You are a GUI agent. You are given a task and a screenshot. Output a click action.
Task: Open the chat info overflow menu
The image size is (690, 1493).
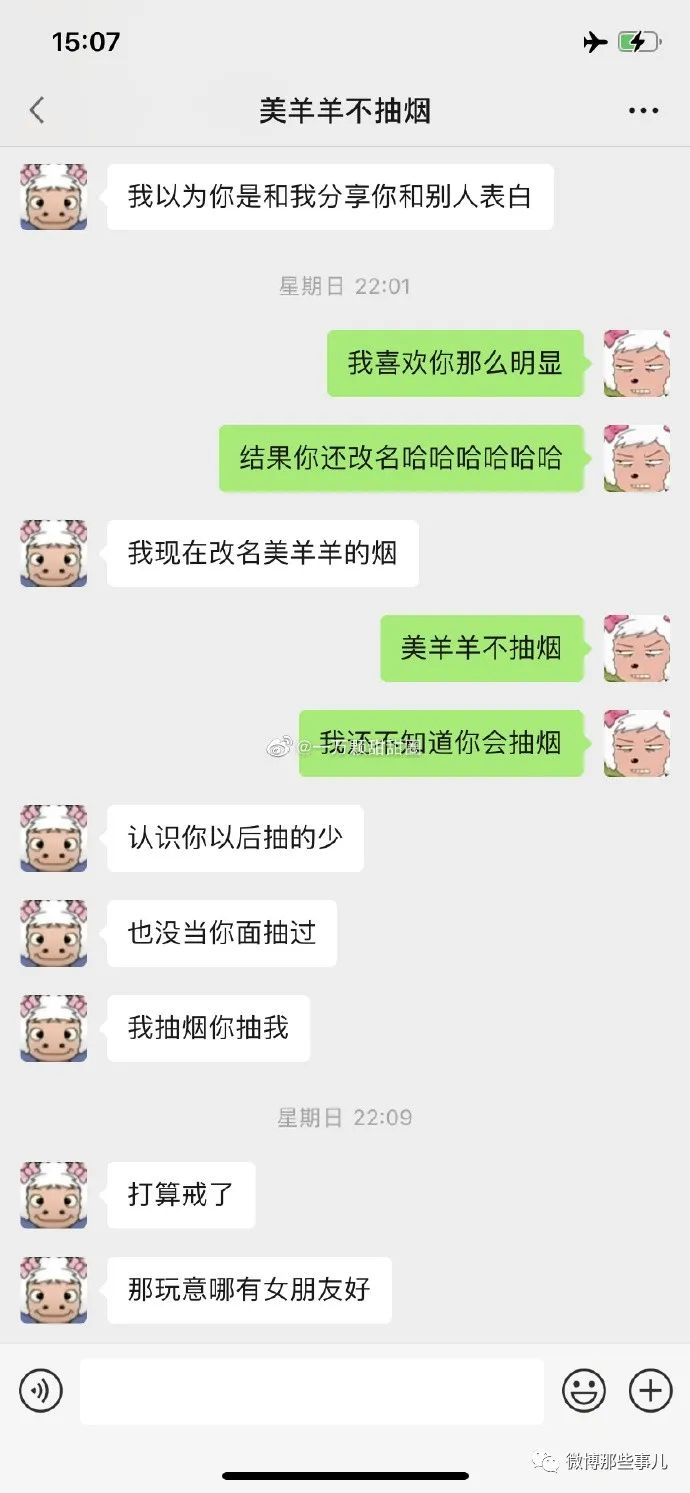click(643, 111)
